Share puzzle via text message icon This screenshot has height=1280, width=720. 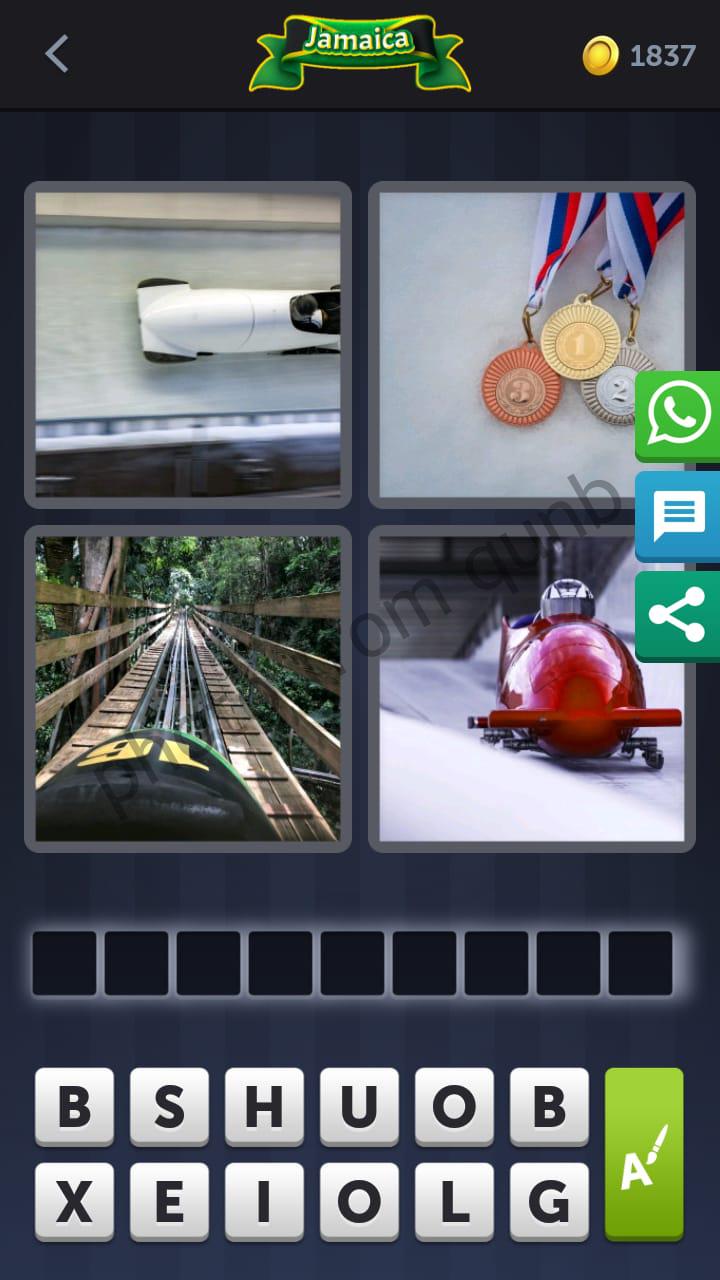point(679,517)
